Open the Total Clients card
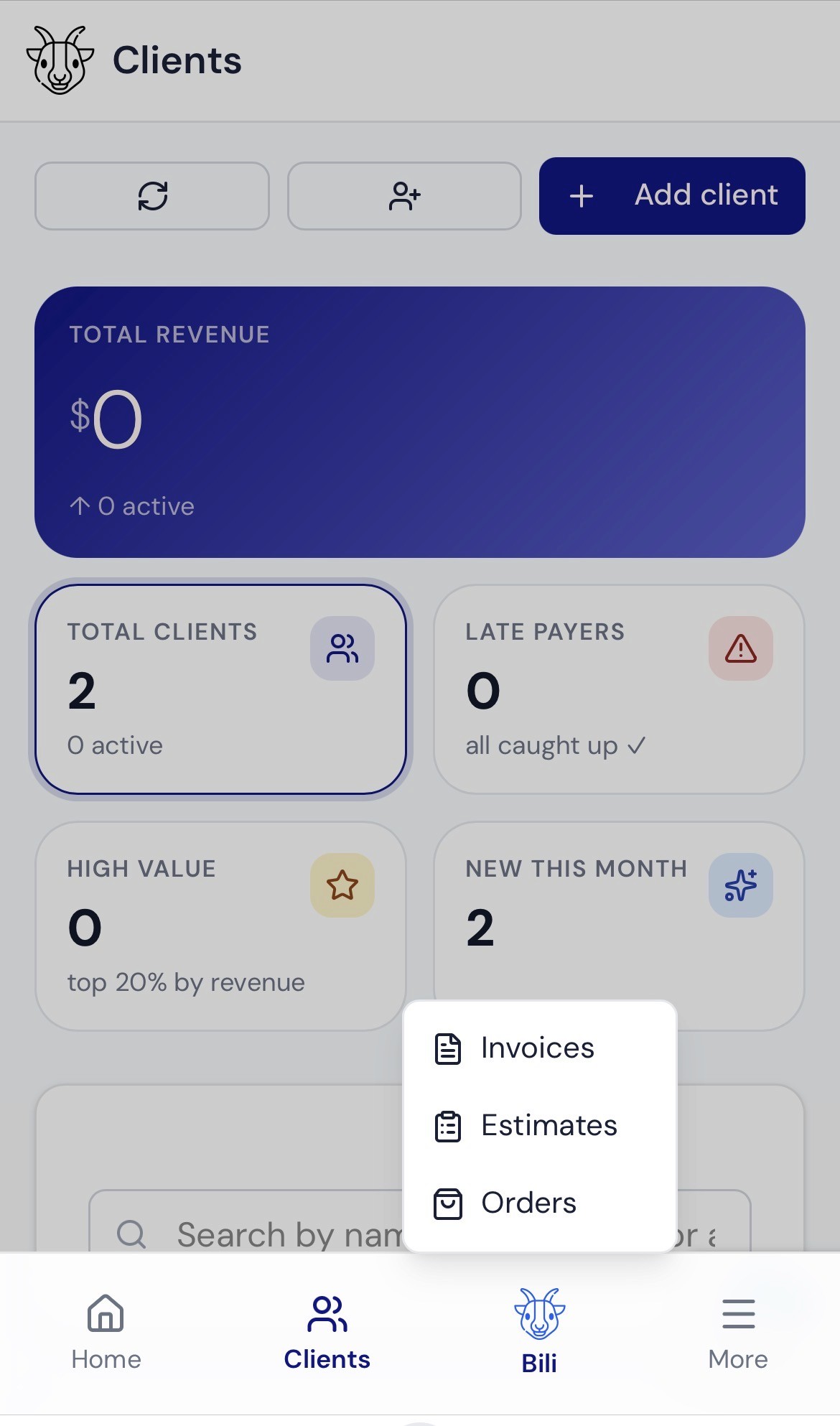This screenshot has width=840, height=1426. (x=220, y=689)
